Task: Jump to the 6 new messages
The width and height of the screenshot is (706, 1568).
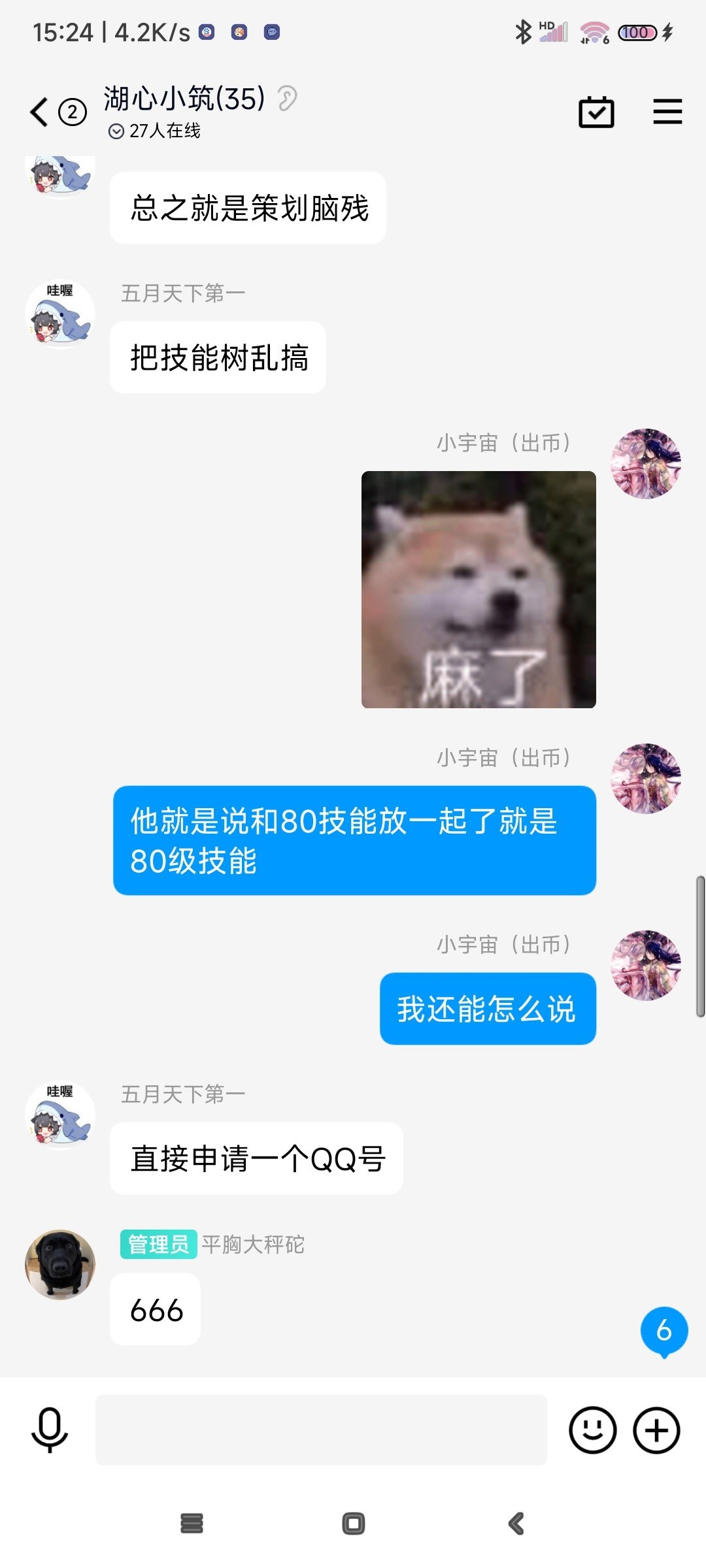Action: pos(664,1331)
